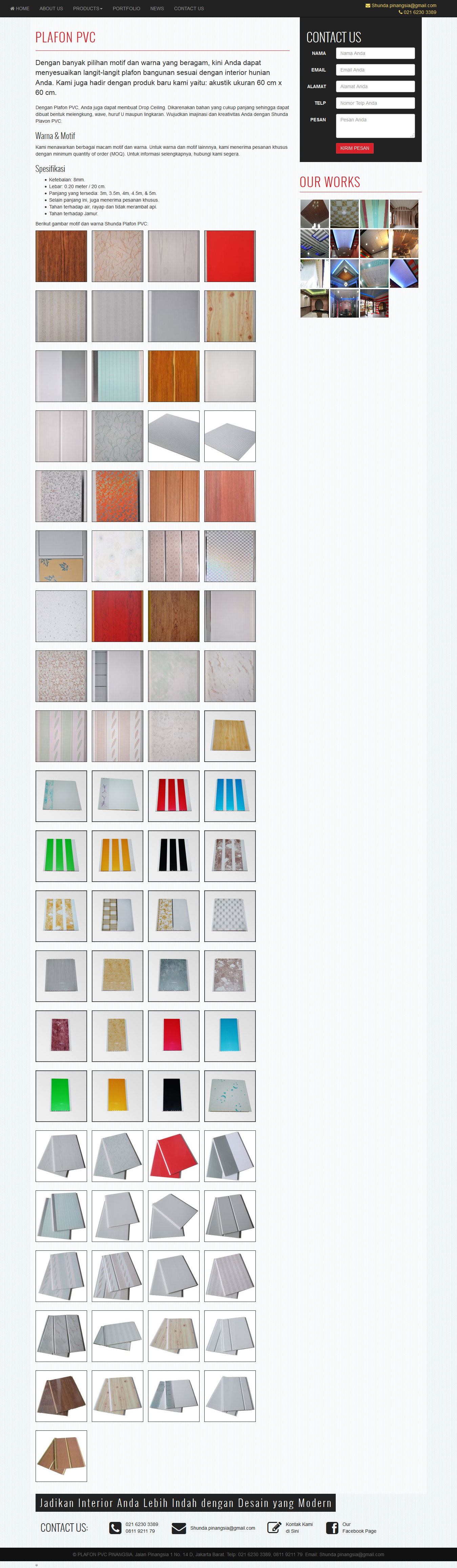This screenshot has height=1568, width=457.
Task: Open the NEWS page
Action: pos(157,8)
